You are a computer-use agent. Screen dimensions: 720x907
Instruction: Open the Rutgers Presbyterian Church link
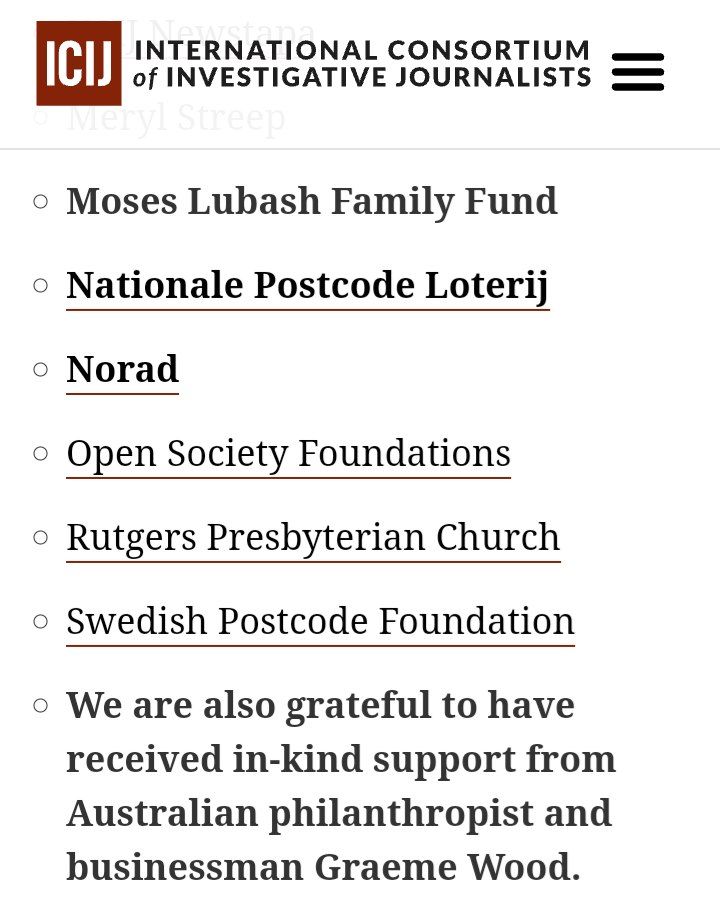(x=312, y=538)
